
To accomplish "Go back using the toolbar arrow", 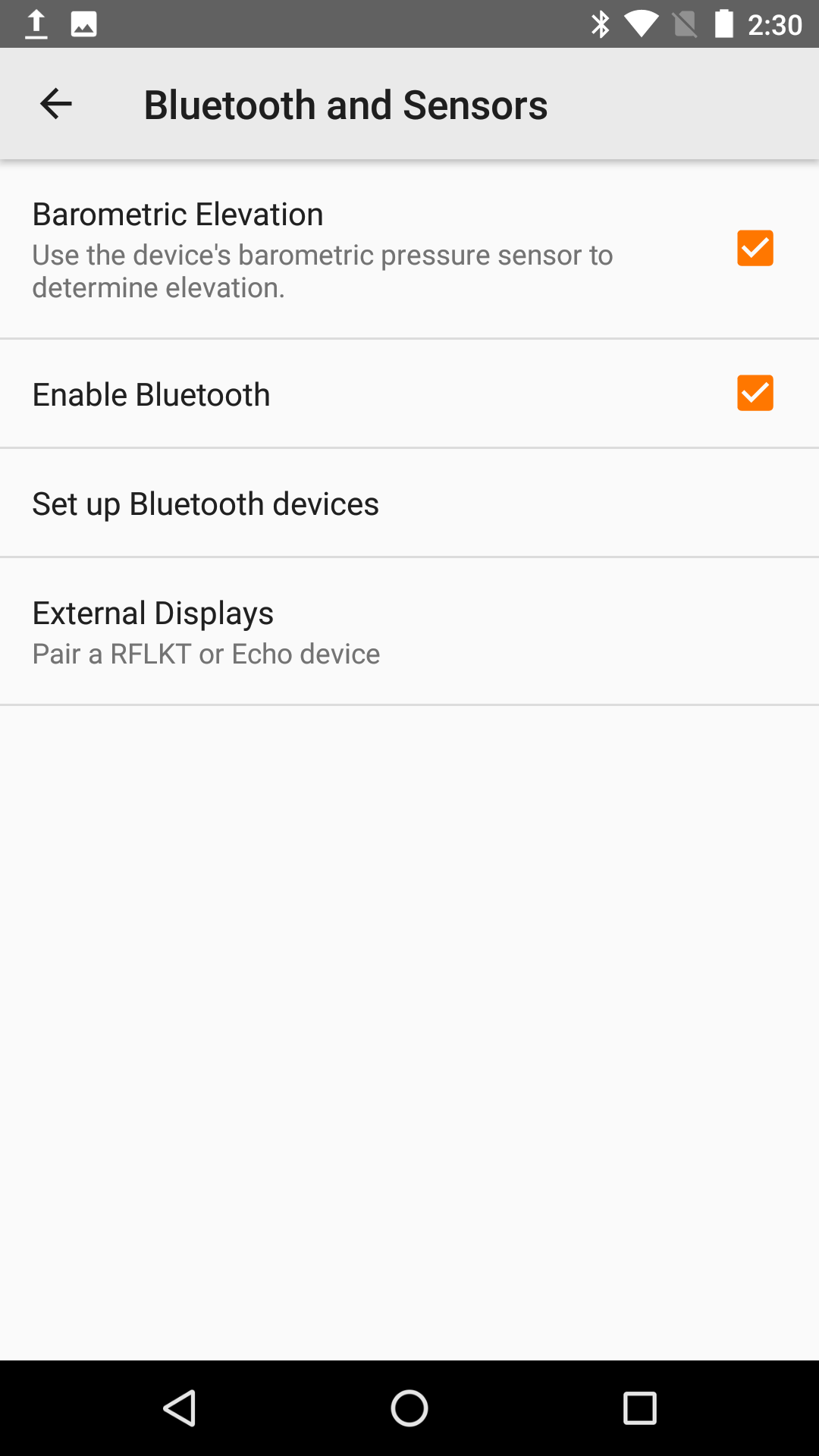I will click(55, 104).
